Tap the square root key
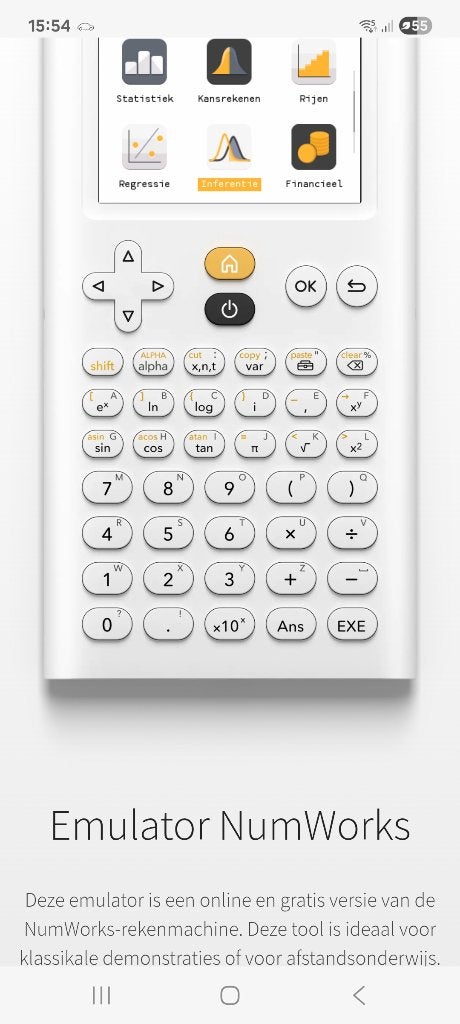This screenshot has height=1024, width=460. click(x=306, y=444)
